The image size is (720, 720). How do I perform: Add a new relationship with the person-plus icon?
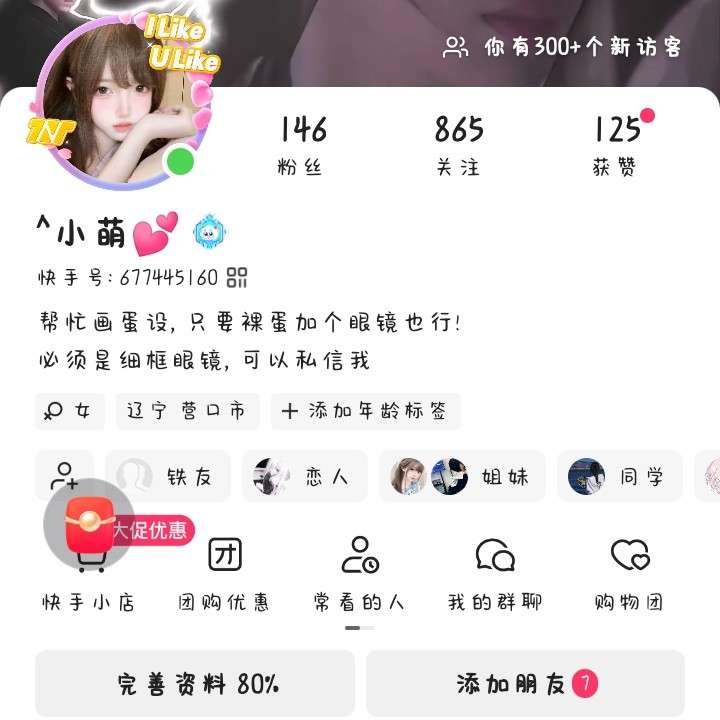[65, 476]
